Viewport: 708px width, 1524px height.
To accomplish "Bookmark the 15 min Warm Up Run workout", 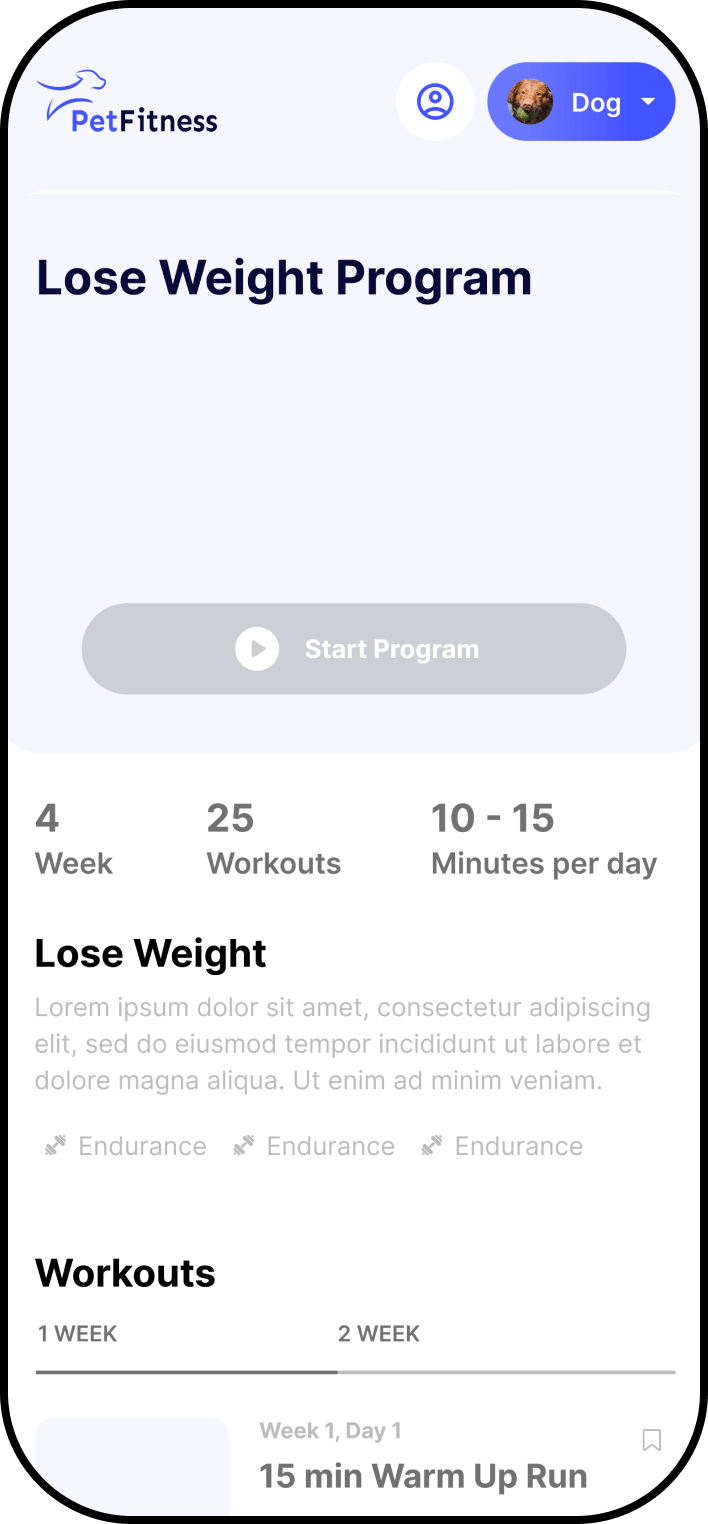I will tap(652, 1440).
